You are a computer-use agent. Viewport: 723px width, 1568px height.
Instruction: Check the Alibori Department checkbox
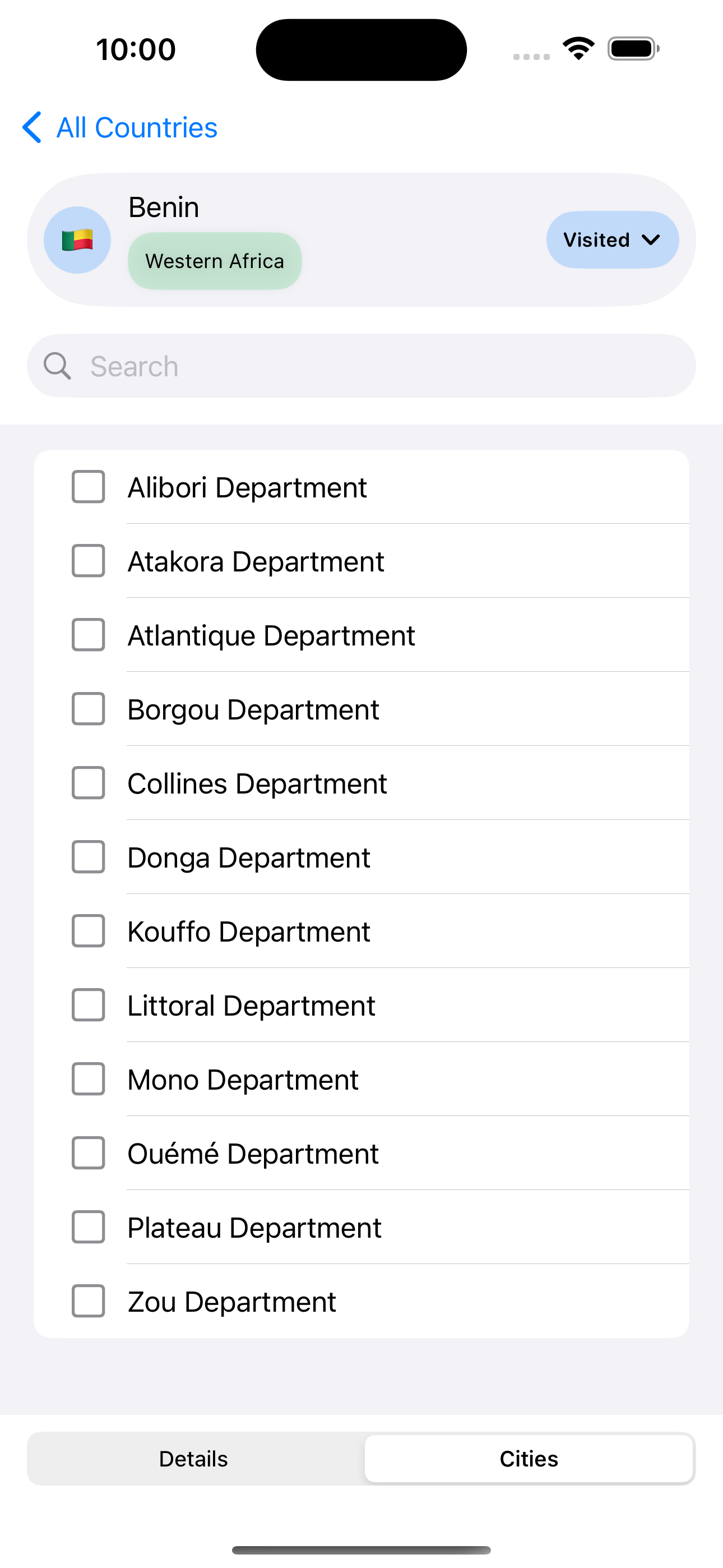pyautogui.click(x=88, y=486)
